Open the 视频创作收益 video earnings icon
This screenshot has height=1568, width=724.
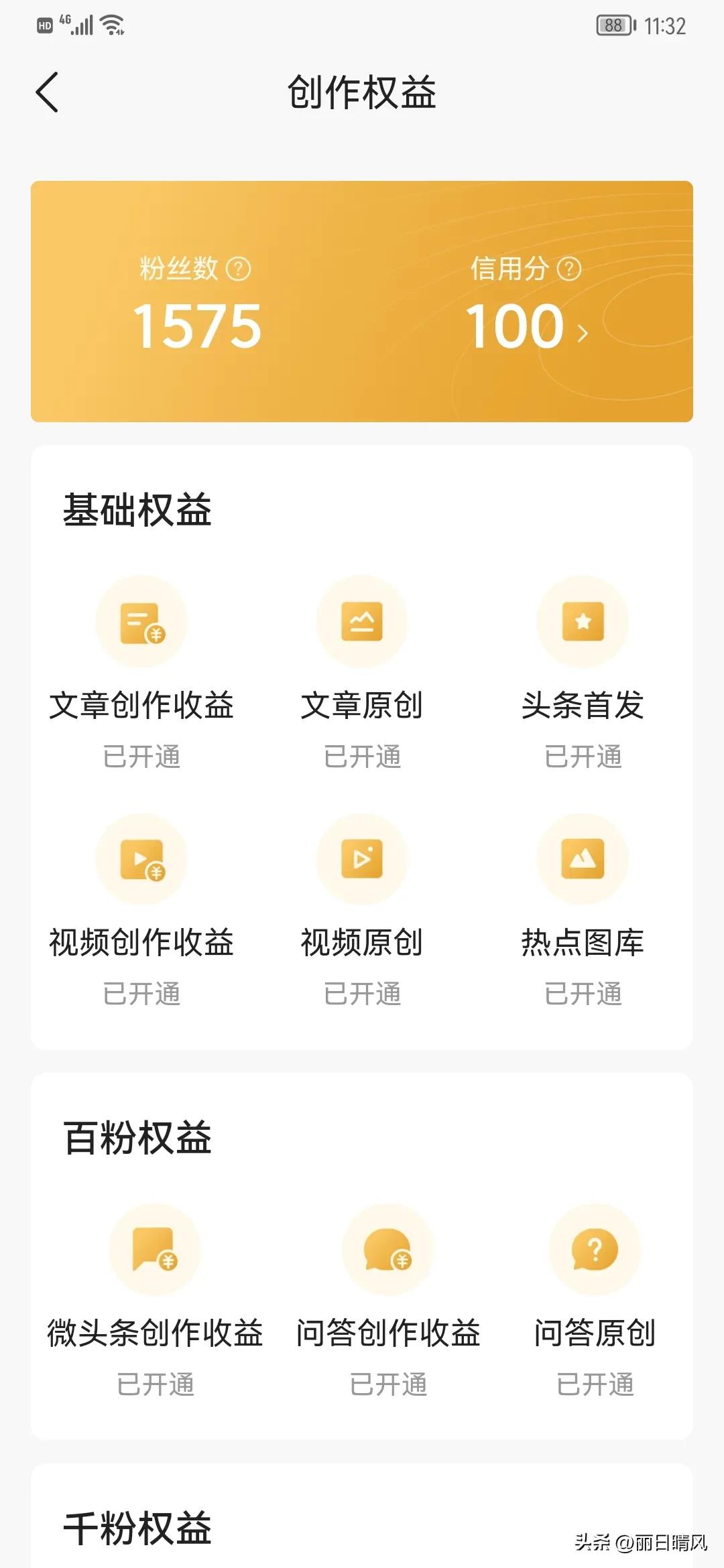pyautogui.click(x=141, y=860)
